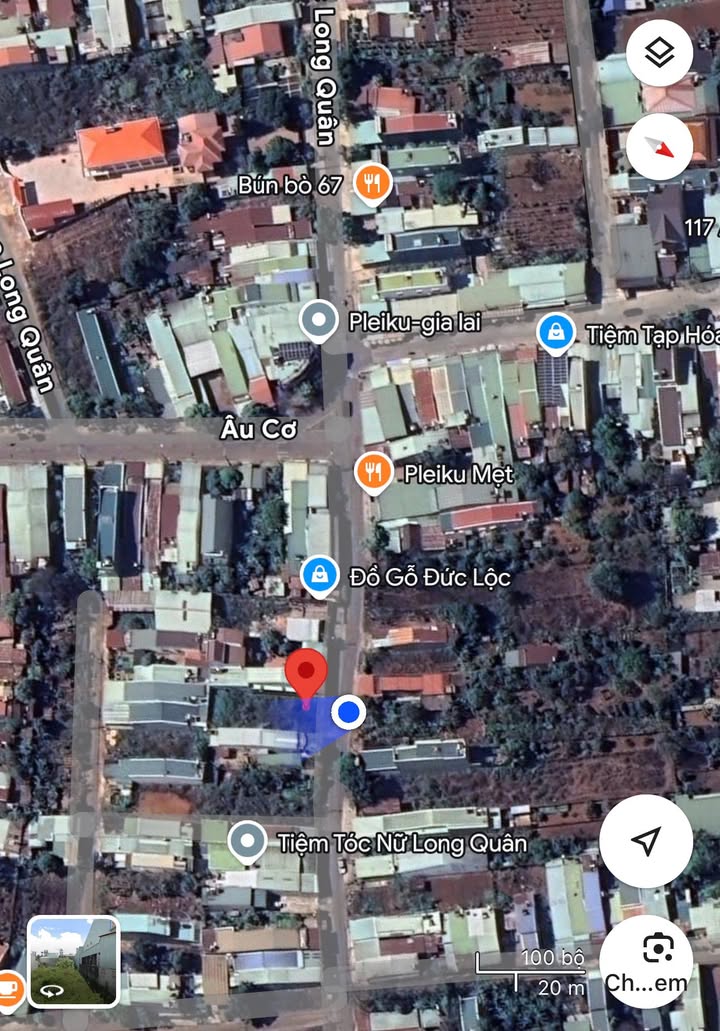Image resolution: width=720 pixels, height=1031 pixels.
Task: Open the map layers selector
Action: point(659,53)
